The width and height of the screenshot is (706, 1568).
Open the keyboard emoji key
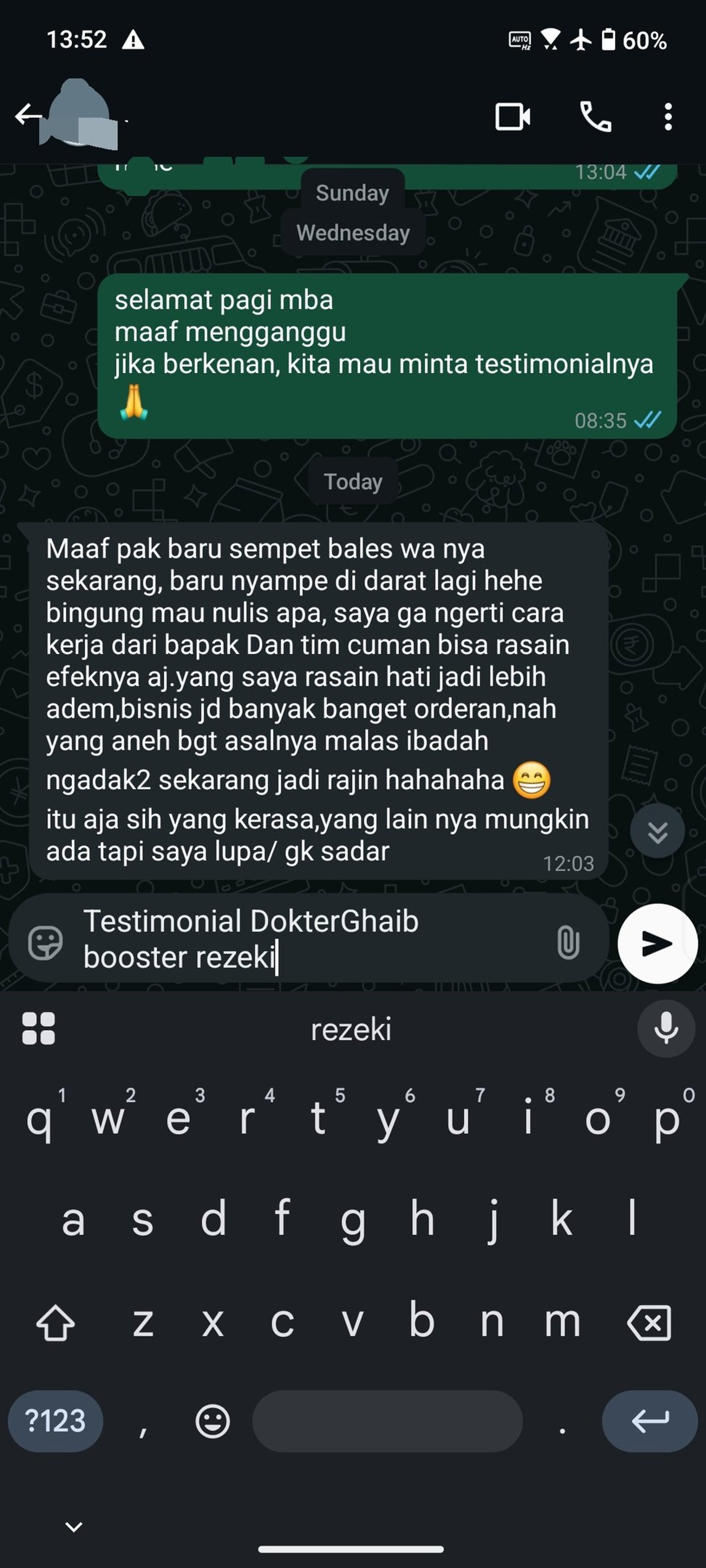[213, 1421]
